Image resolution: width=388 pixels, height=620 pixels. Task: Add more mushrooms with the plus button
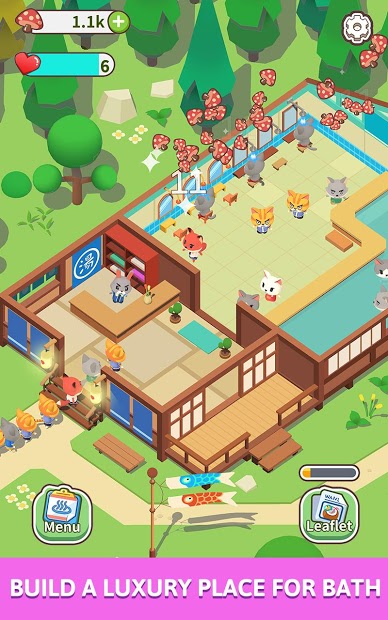119,23
